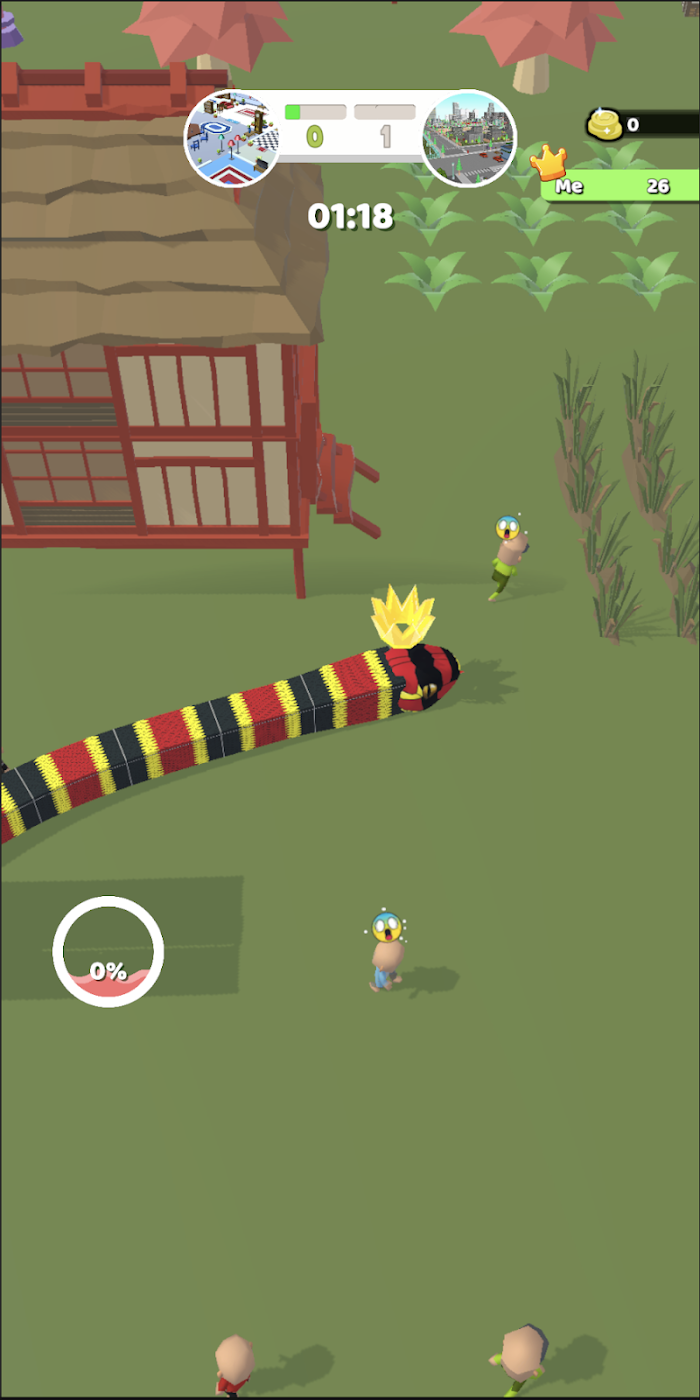Tap the circular 0% power gauge button
Image resolution: width=700 pixels, height=1400 pixels.
pyautogui.click(x=108, y=951)
